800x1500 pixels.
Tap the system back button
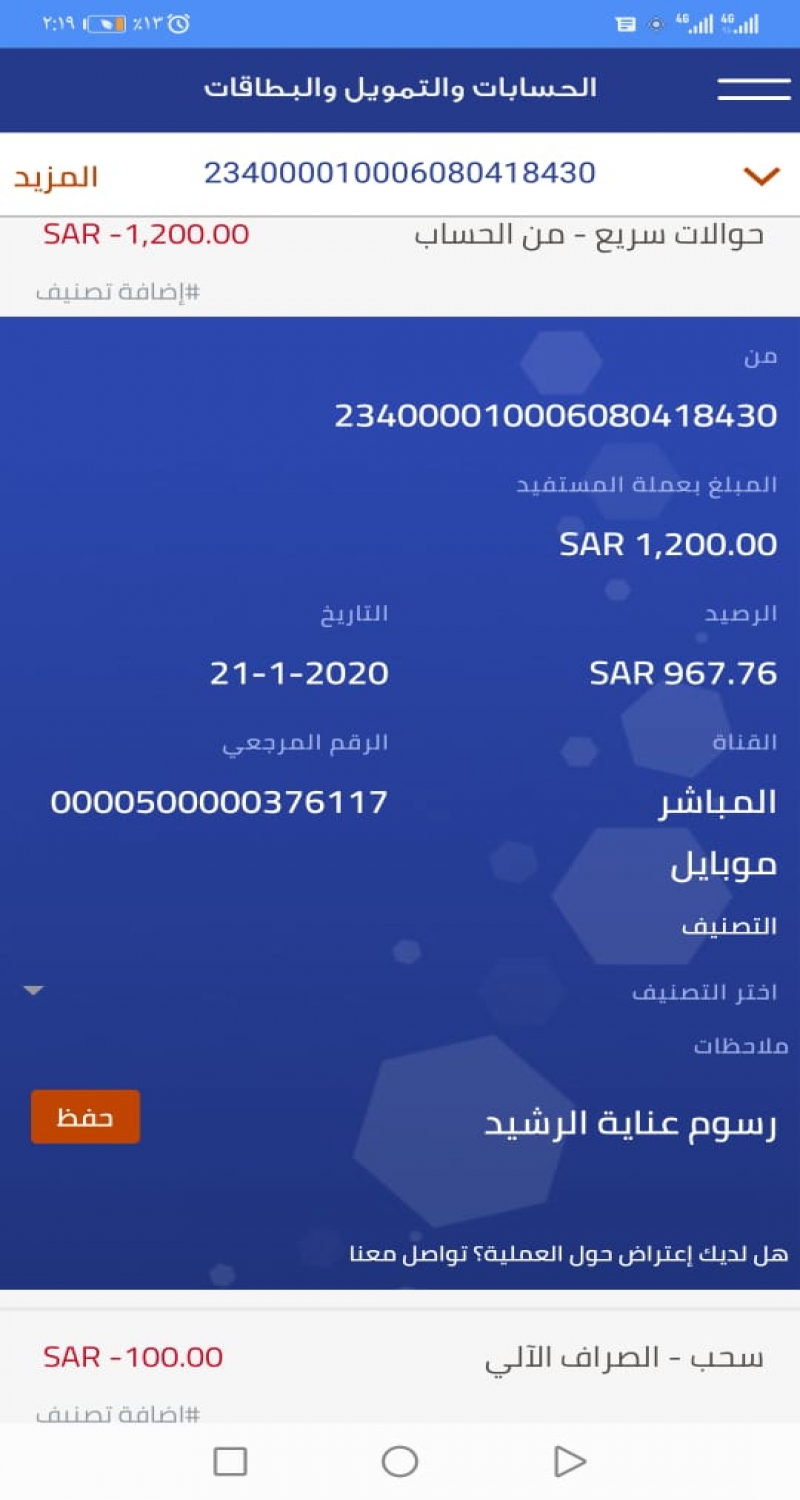(x=569, y=1462)
